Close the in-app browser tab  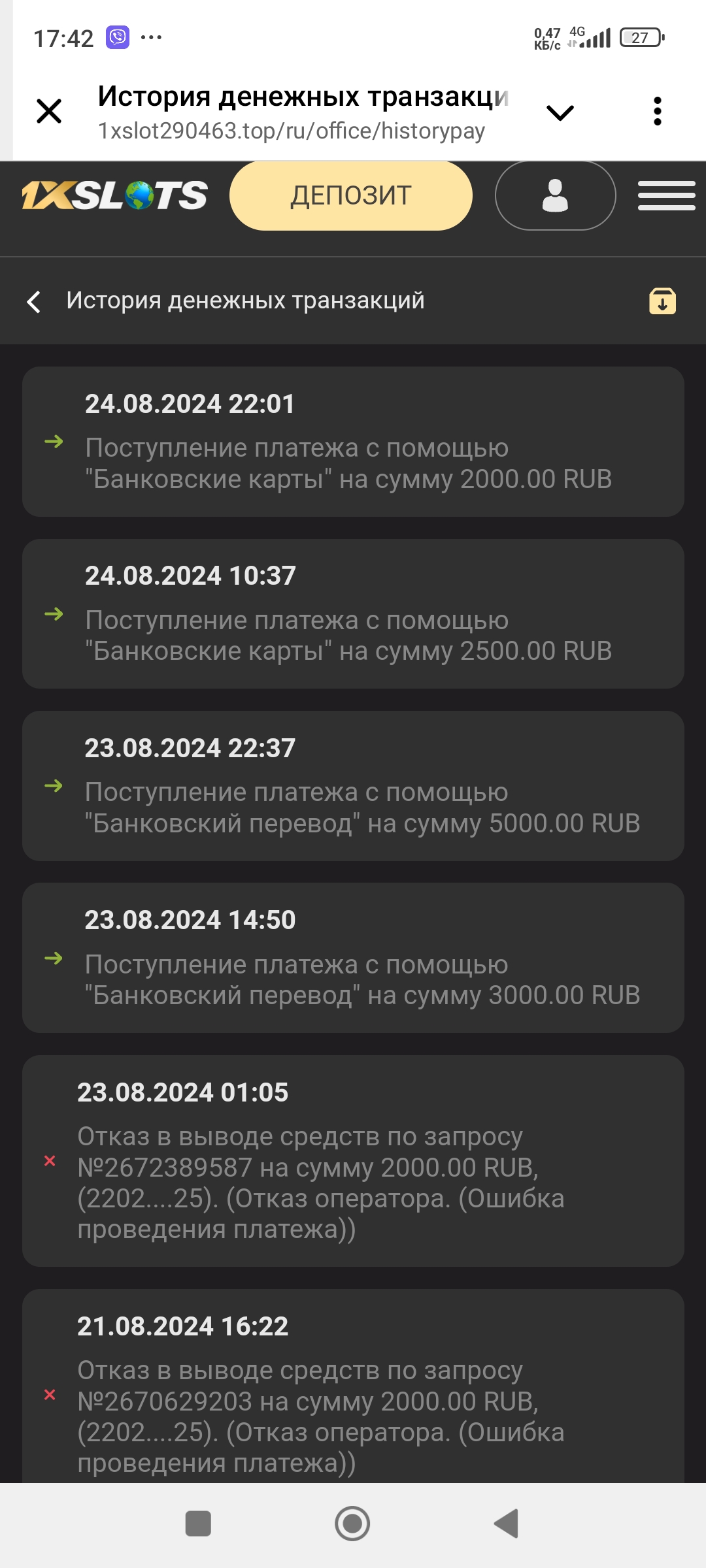click(x=49, y=111)
